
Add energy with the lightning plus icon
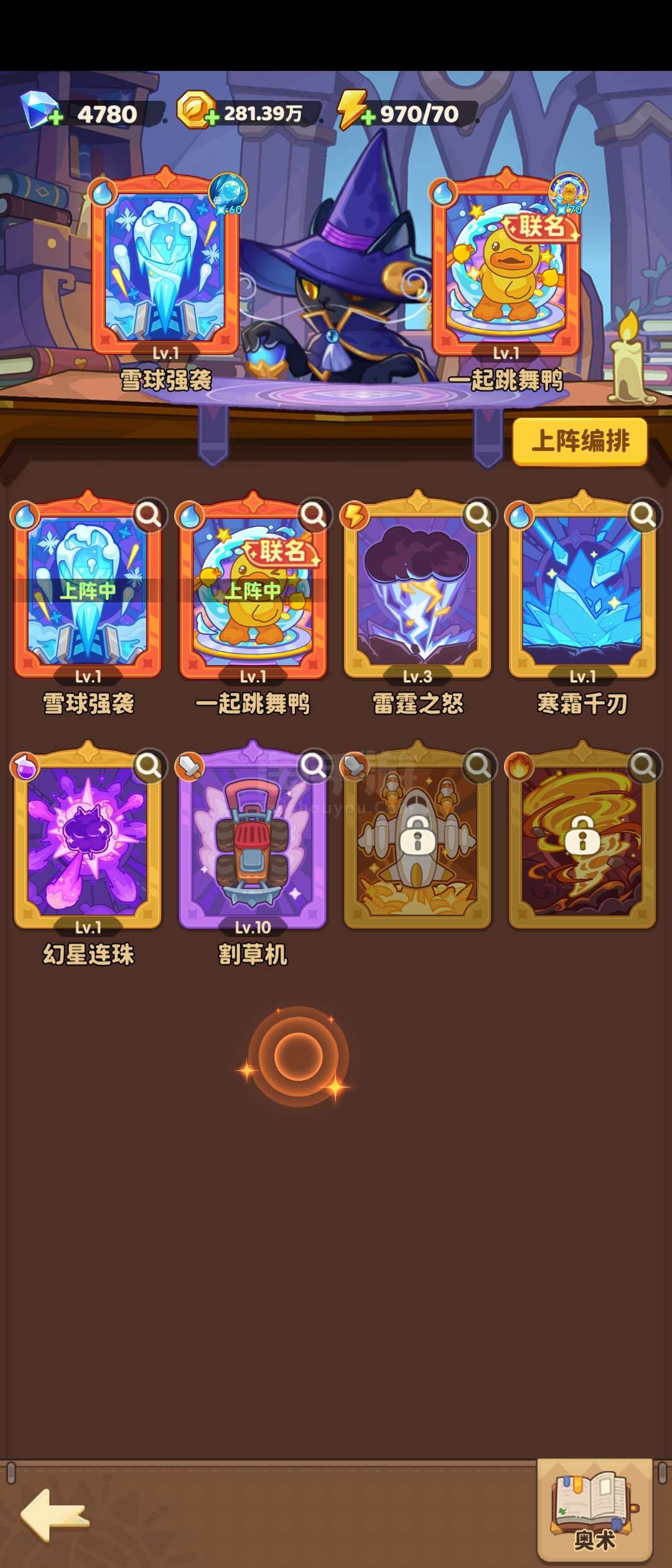point(368,118)
